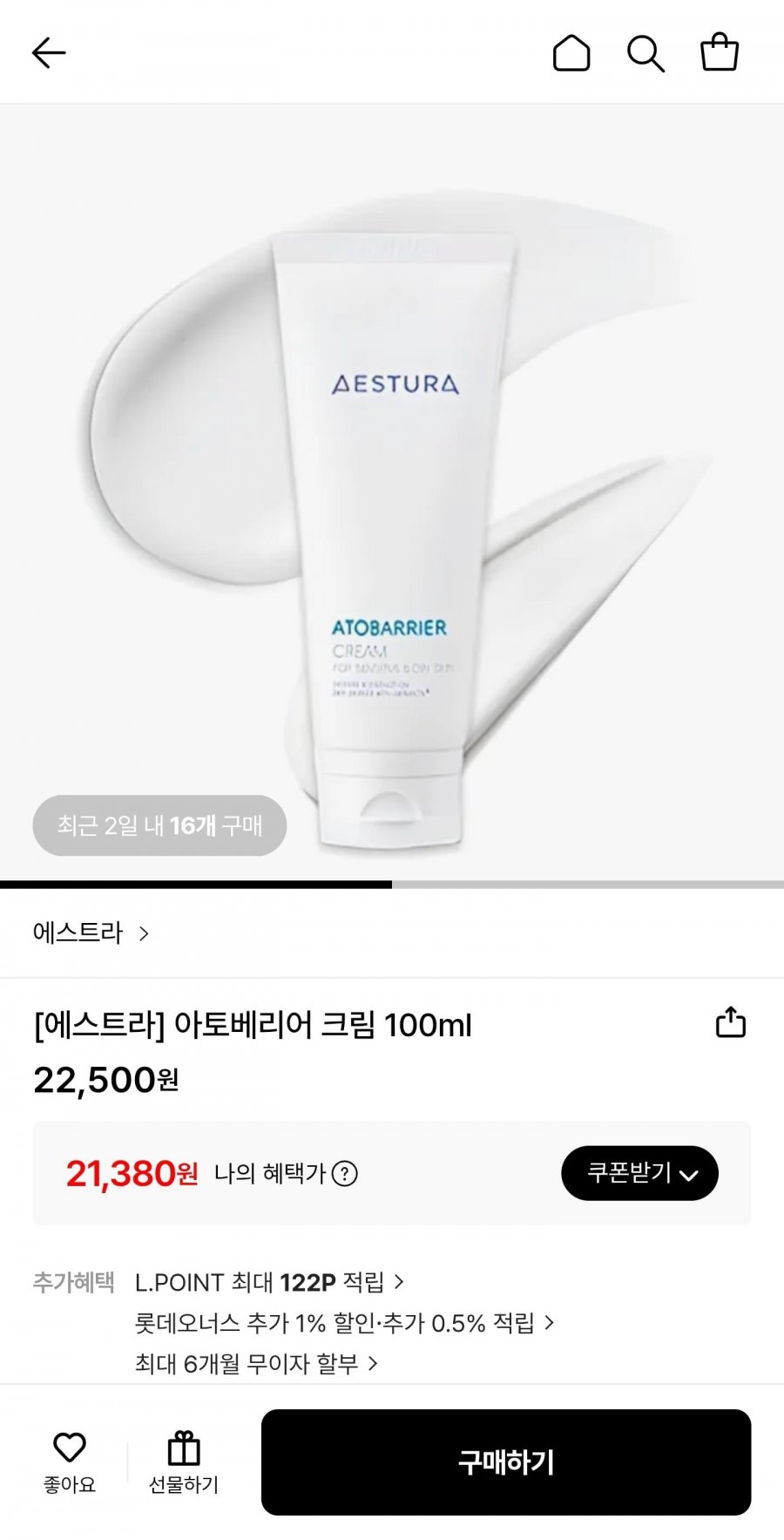Like the product with 좋아요 heart
Screen dimensions: 784x1540
(70, 1461)
